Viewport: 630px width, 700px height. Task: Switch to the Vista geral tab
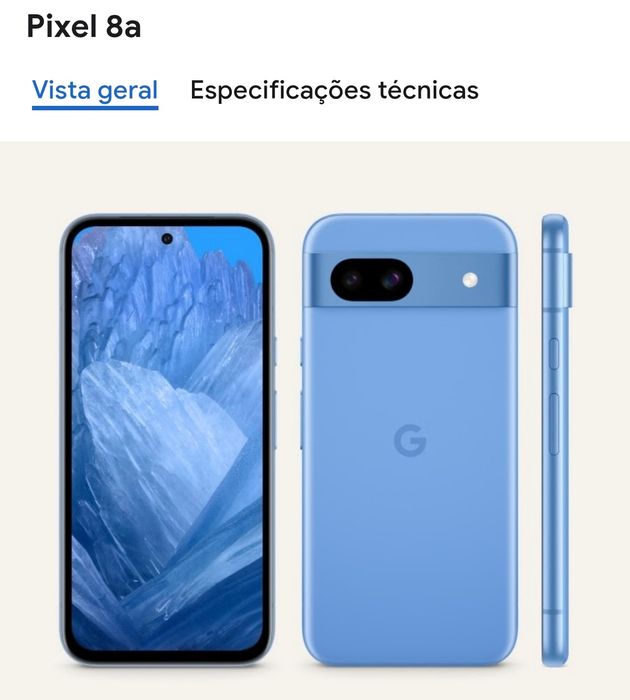tap(95, 90)
